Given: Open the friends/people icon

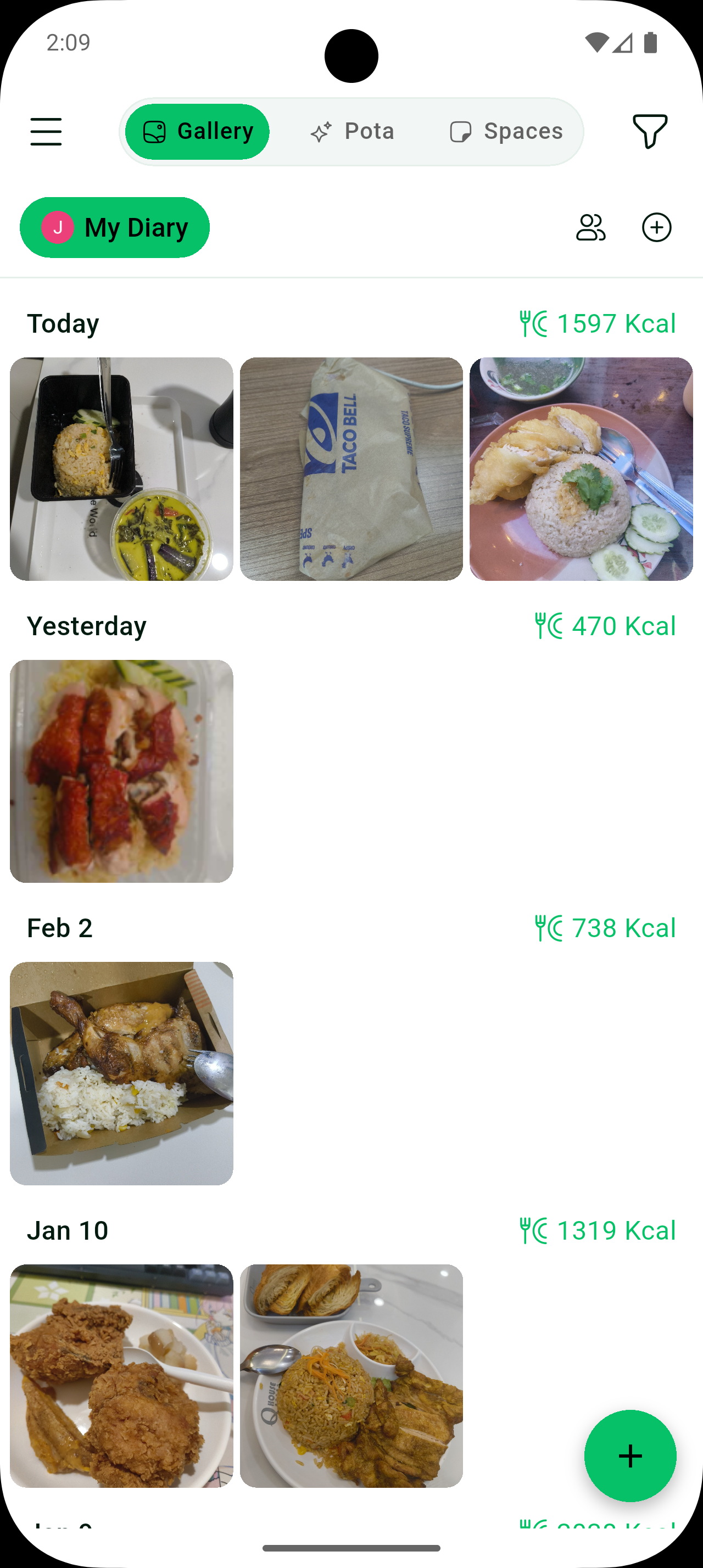Looking at the screenshot, I should [590, 228].
